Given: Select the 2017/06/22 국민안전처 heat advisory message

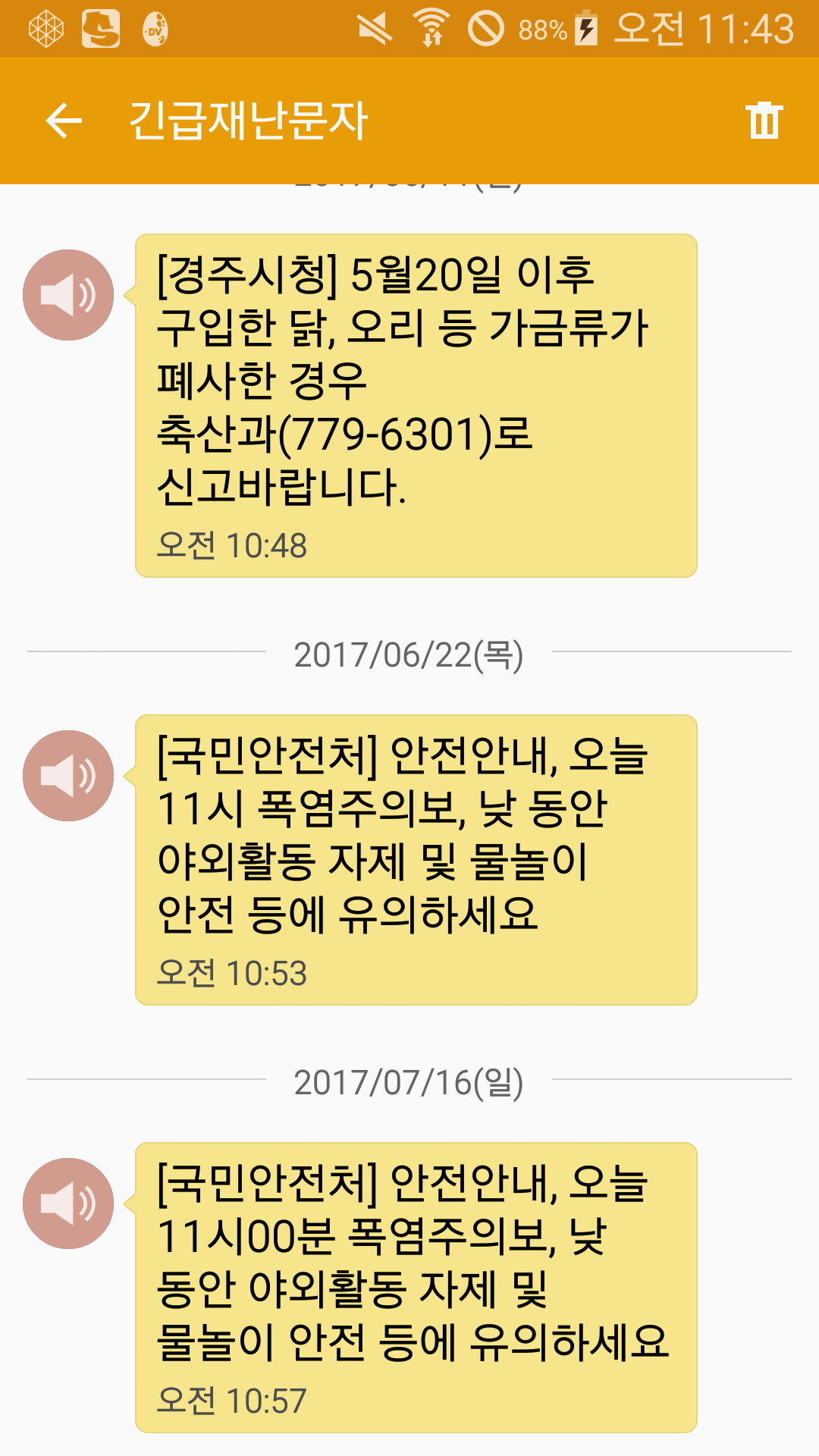Looking at the screenshot, I should click(416, 859).
